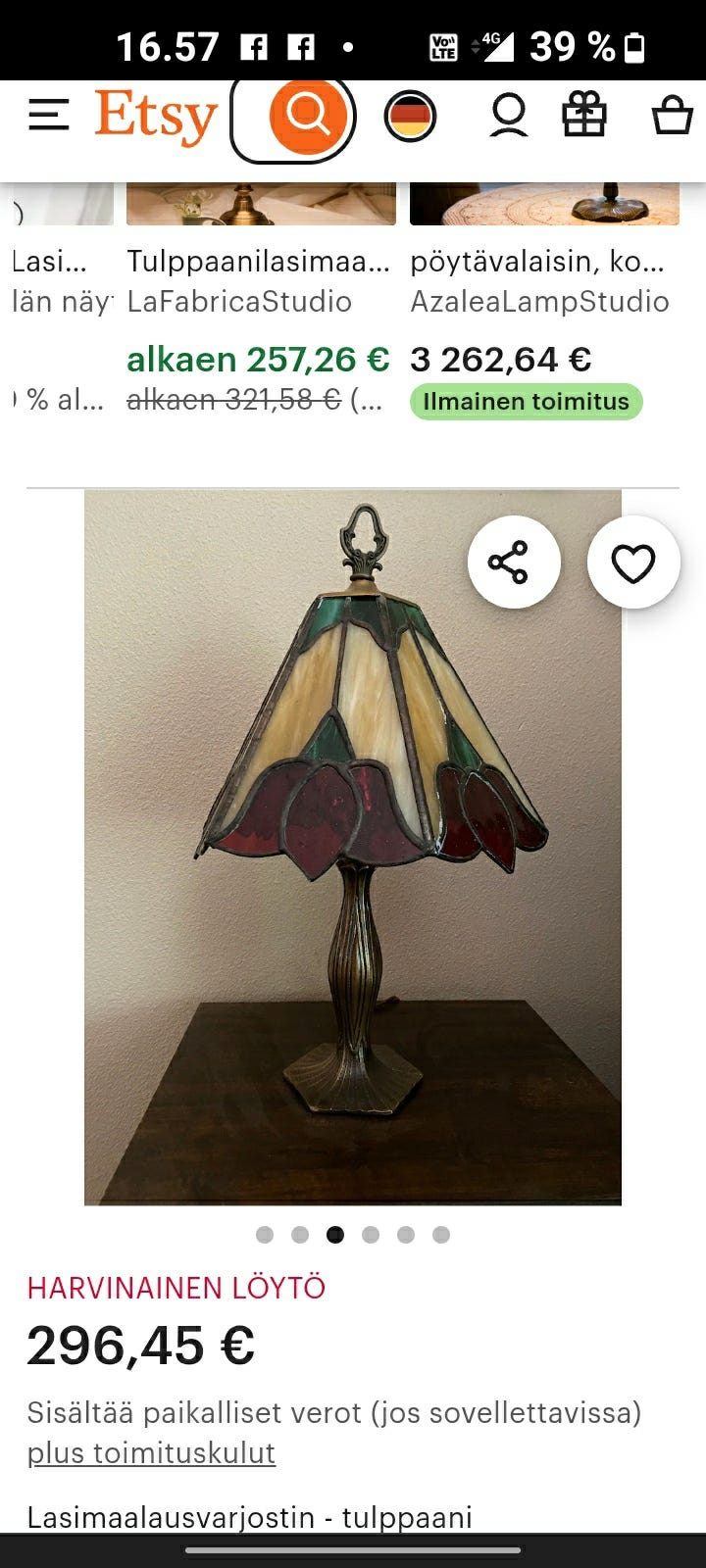Open the hamburger menu

tap(48, 116)
